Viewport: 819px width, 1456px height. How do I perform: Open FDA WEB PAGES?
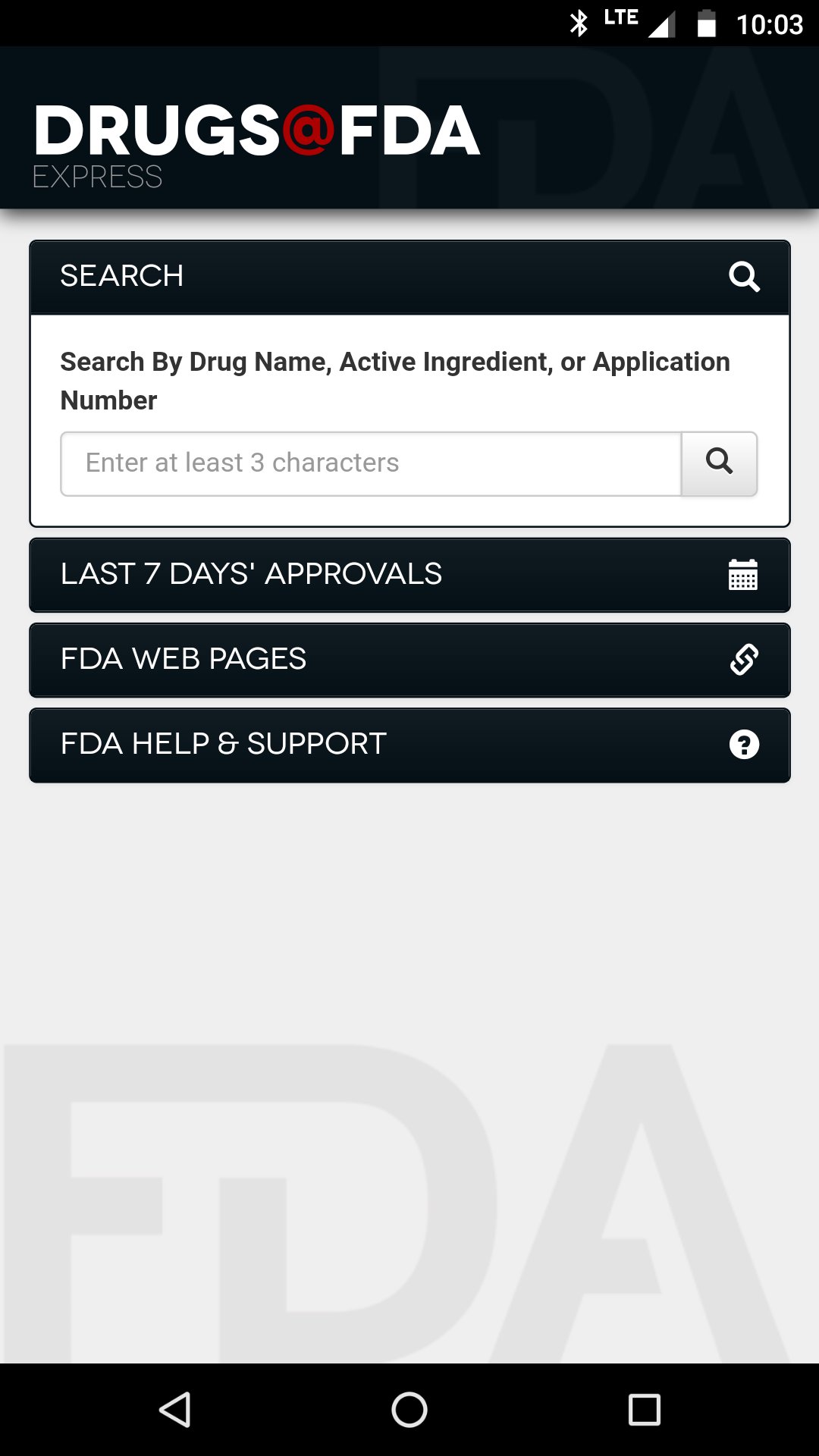point(184,660)
